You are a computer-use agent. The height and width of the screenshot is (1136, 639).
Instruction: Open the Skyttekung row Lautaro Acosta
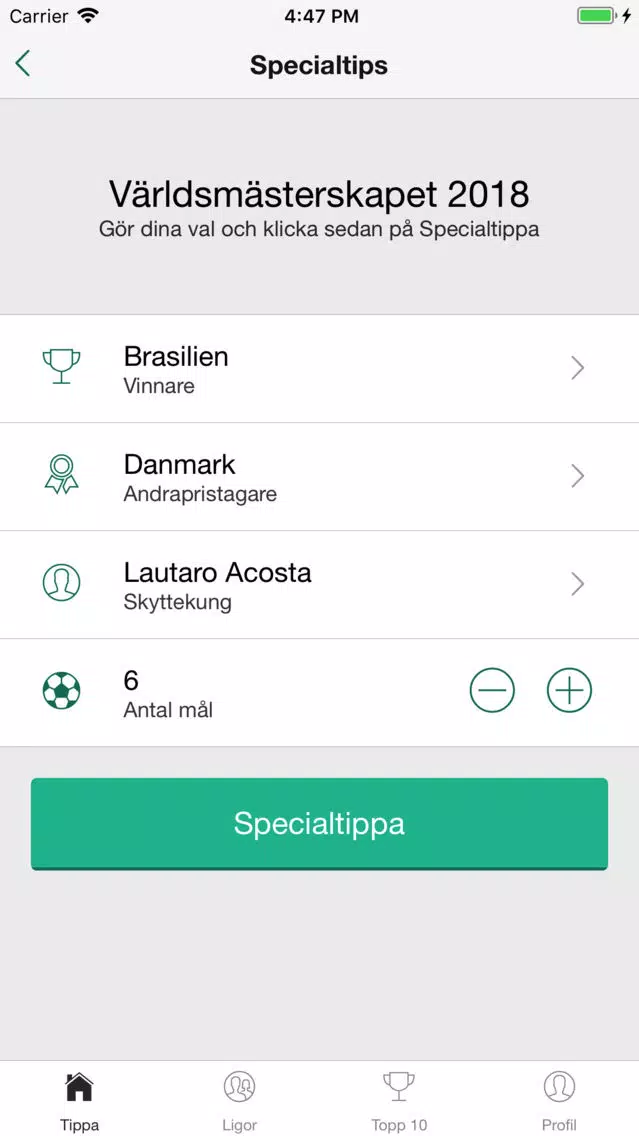click(x=320, y=585)
